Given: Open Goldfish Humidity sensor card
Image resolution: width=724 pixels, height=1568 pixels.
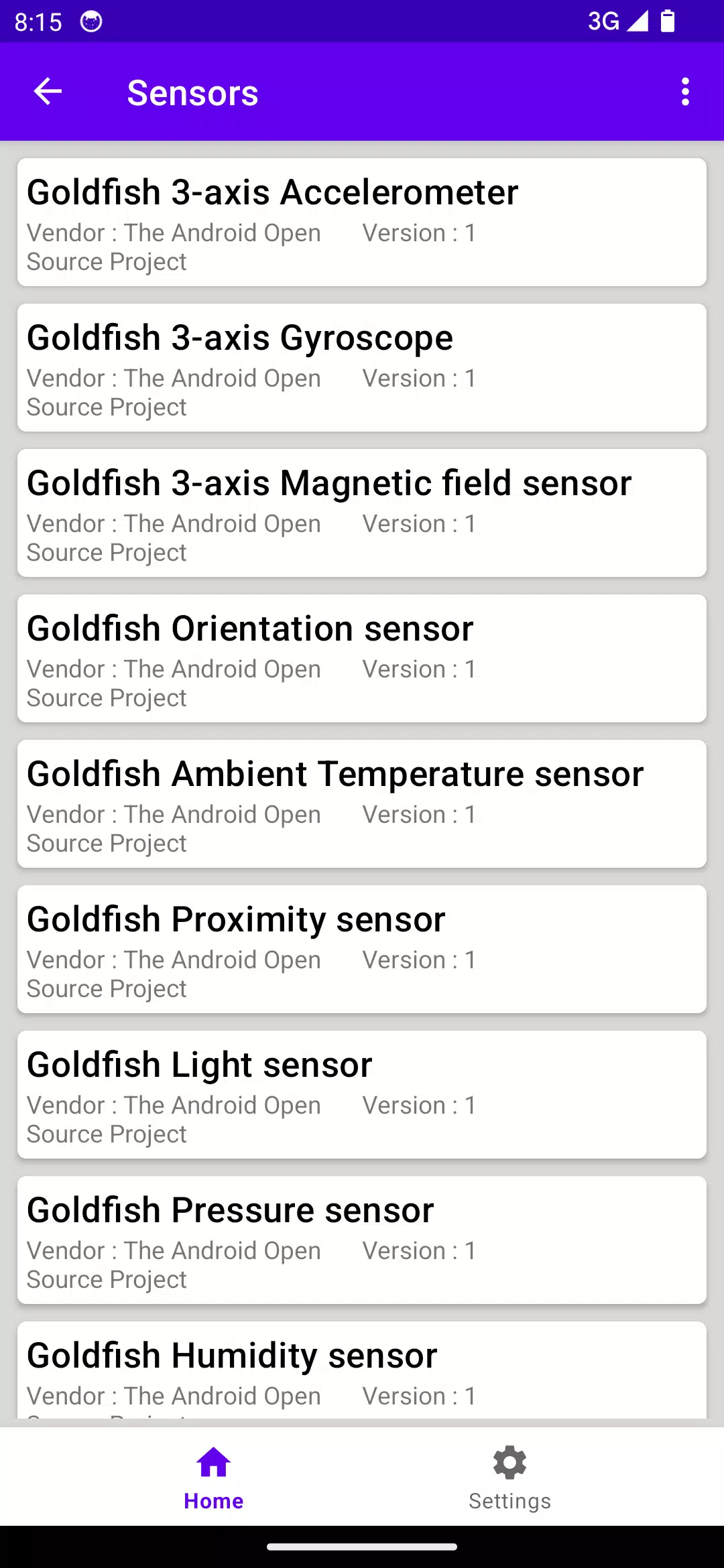Looking at the screenshot, I should pyautogui.click(x=362, y=1370).
